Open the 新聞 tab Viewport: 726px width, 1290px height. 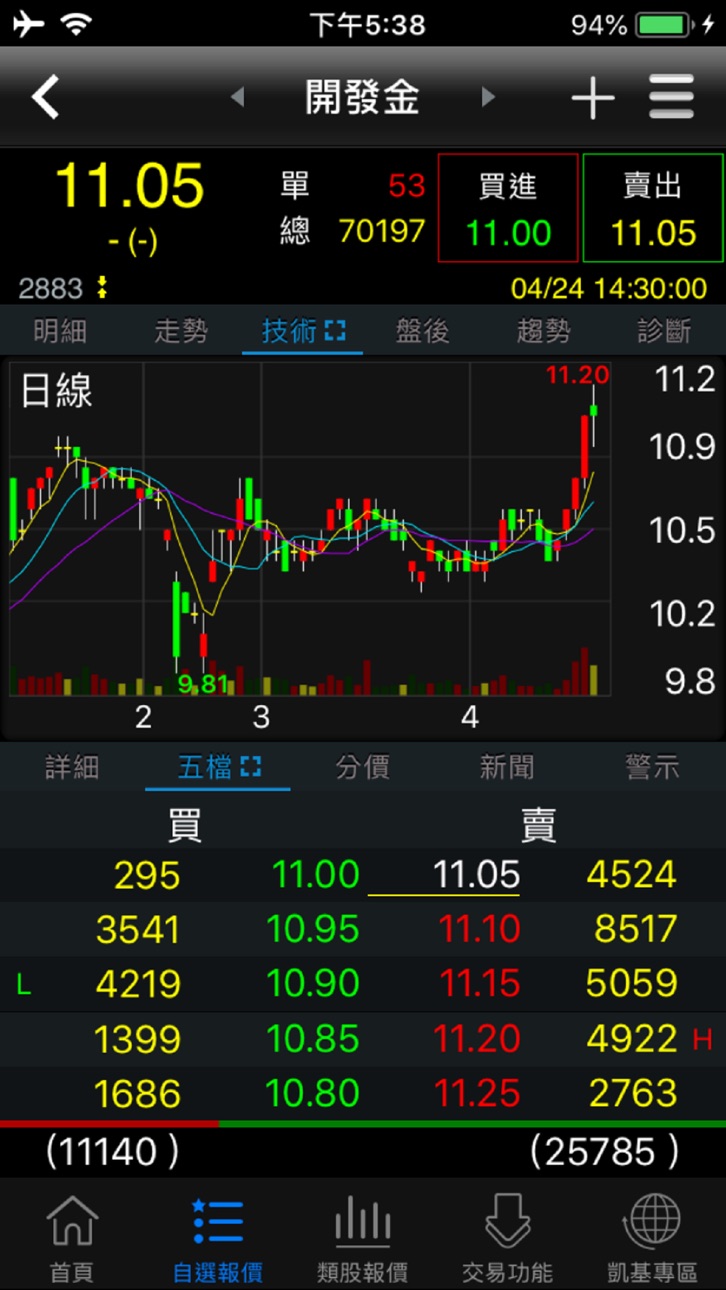click(x=508, y=767)
